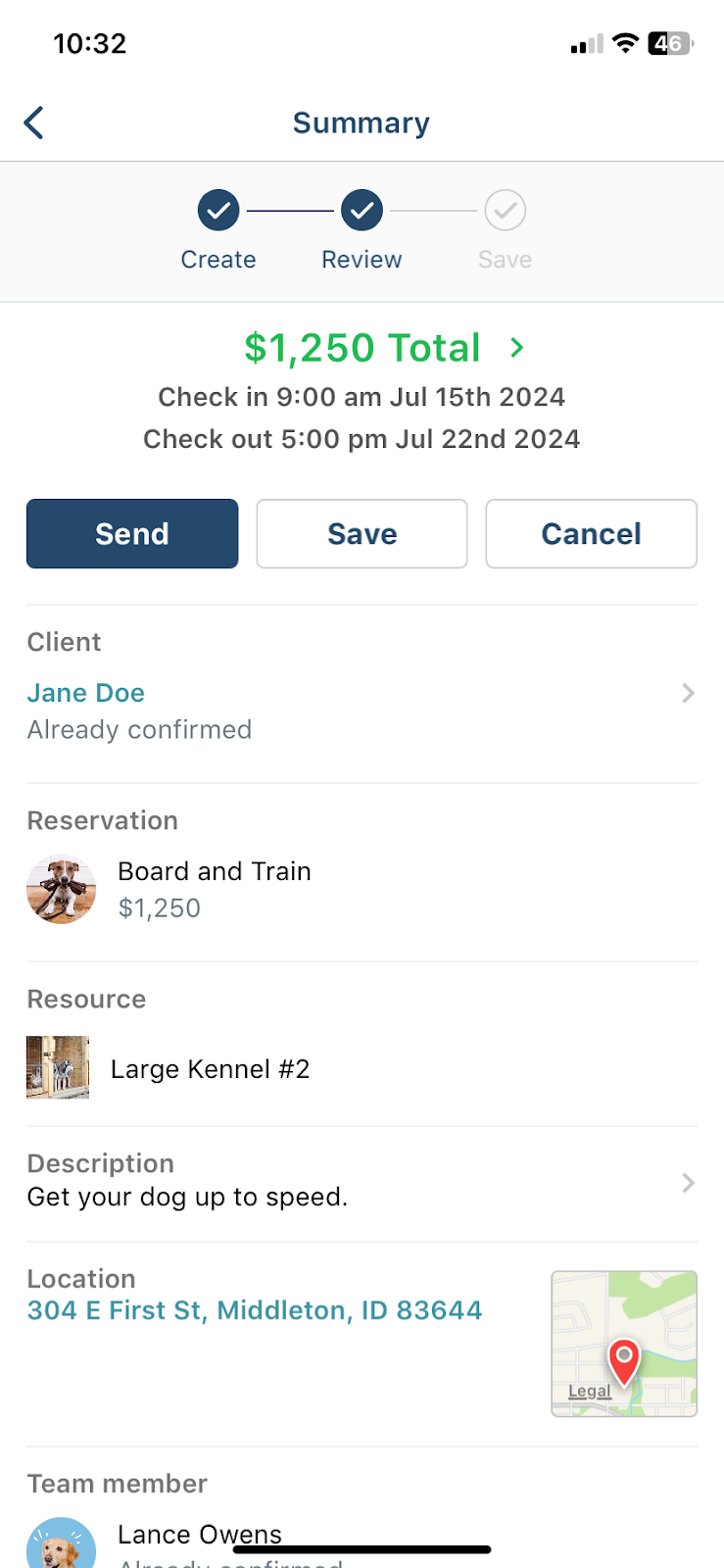The height and width of the screenshot is (1568, 724).
Task: Jump to the Create step
Action: tap(218, 231)
